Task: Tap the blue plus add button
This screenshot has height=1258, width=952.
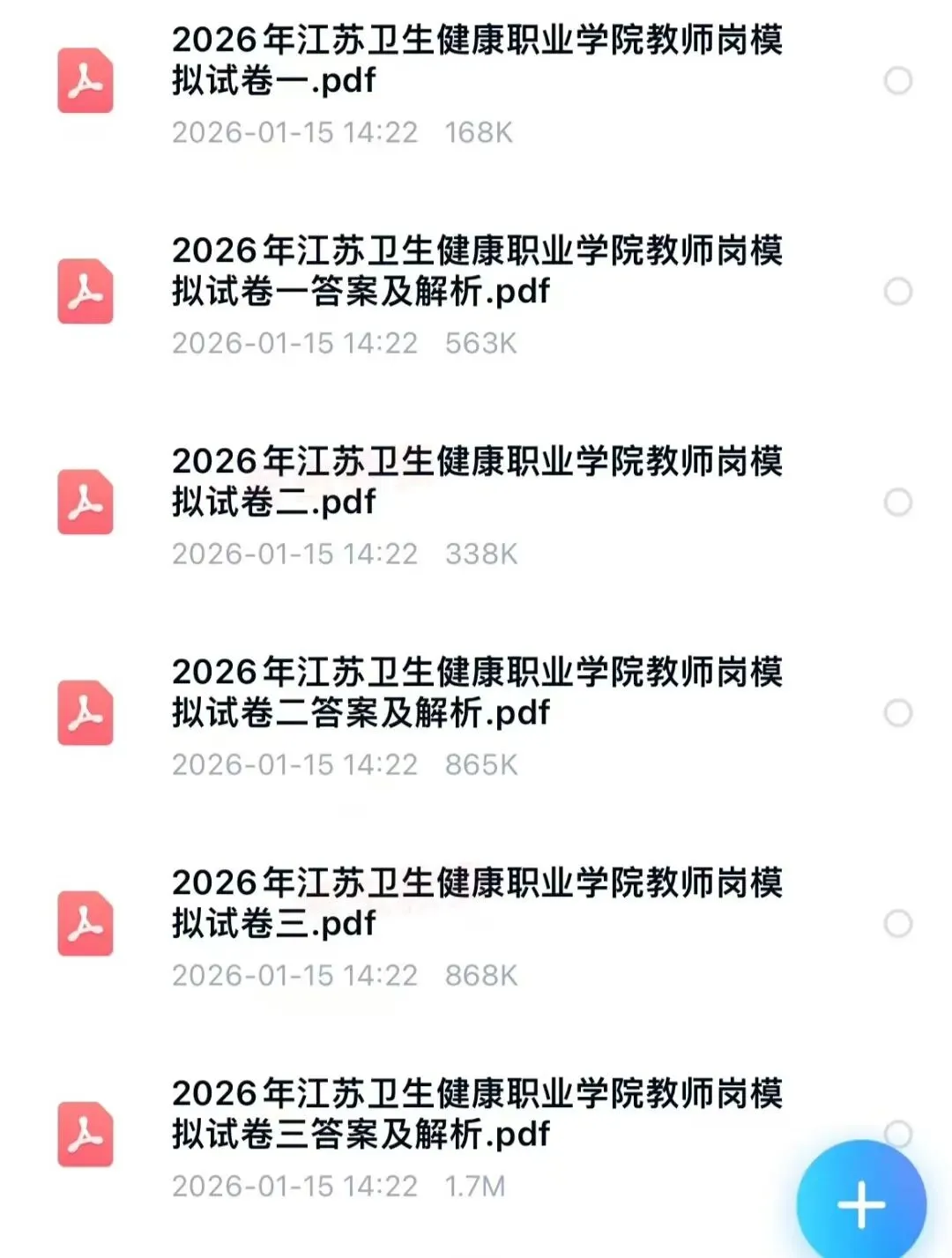Action: click(x=861, y=1203)
